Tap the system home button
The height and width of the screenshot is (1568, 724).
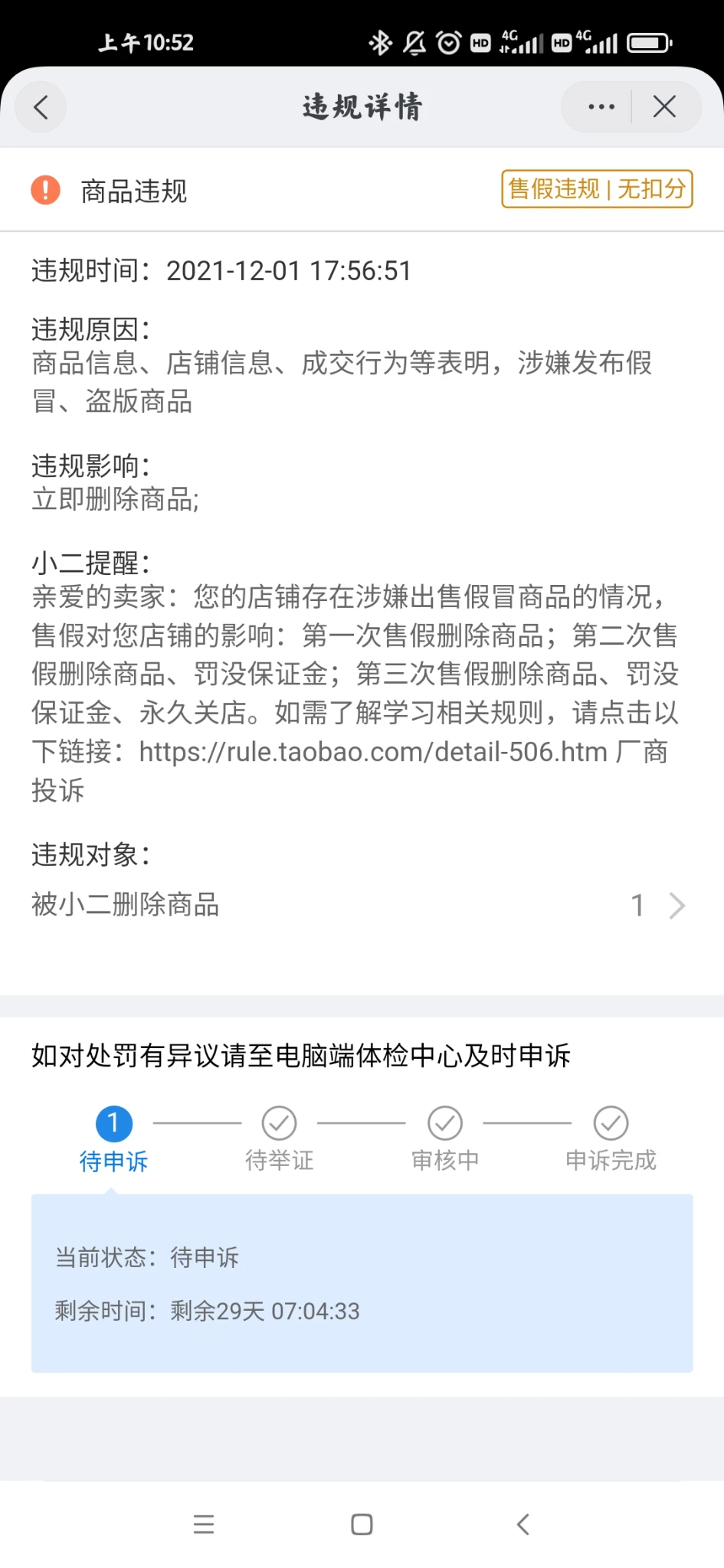[x=362, y=1524]
